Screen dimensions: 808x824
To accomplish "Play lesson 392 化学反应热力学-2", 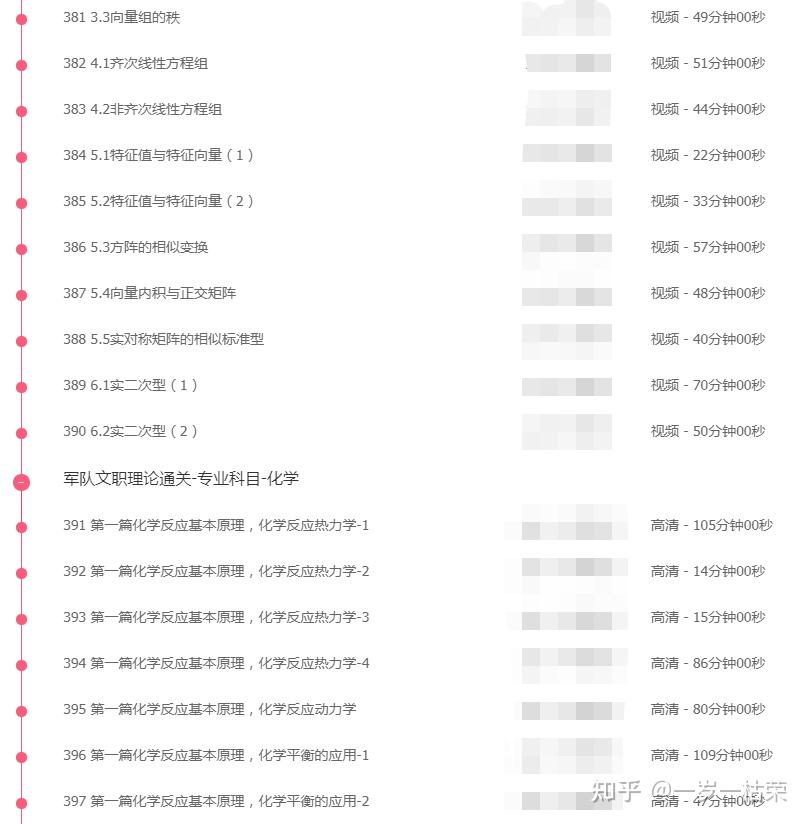I will [216, 572].
